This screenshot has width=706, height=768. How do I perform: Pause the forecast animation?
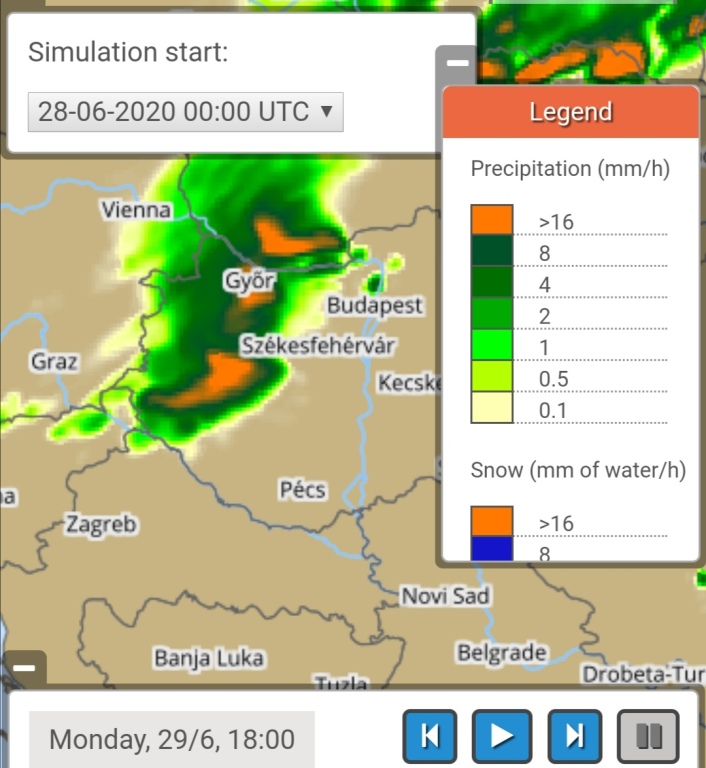[x=648, y=737]
